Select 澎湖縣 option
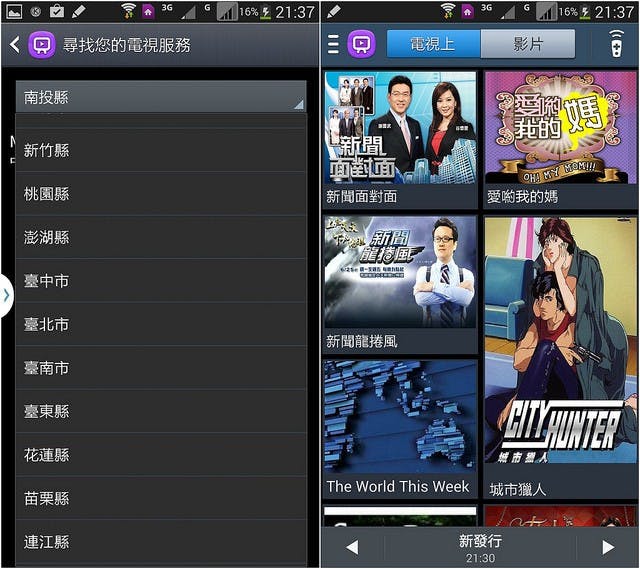This screenshot has width=640, height=569. tap(160, 238)
